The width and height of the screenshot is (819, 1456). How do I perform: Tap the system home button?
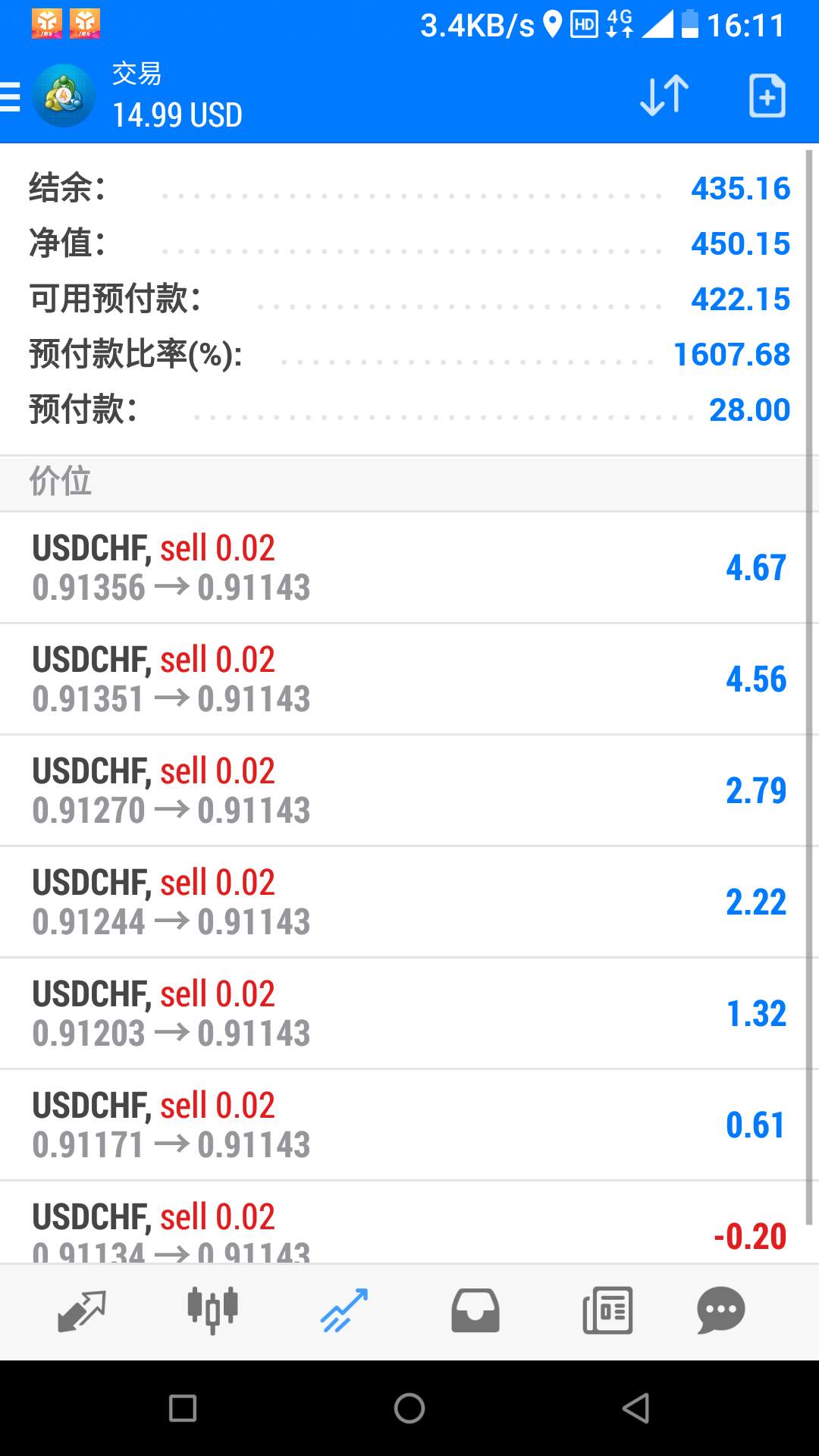click(x=409, y=1408)
